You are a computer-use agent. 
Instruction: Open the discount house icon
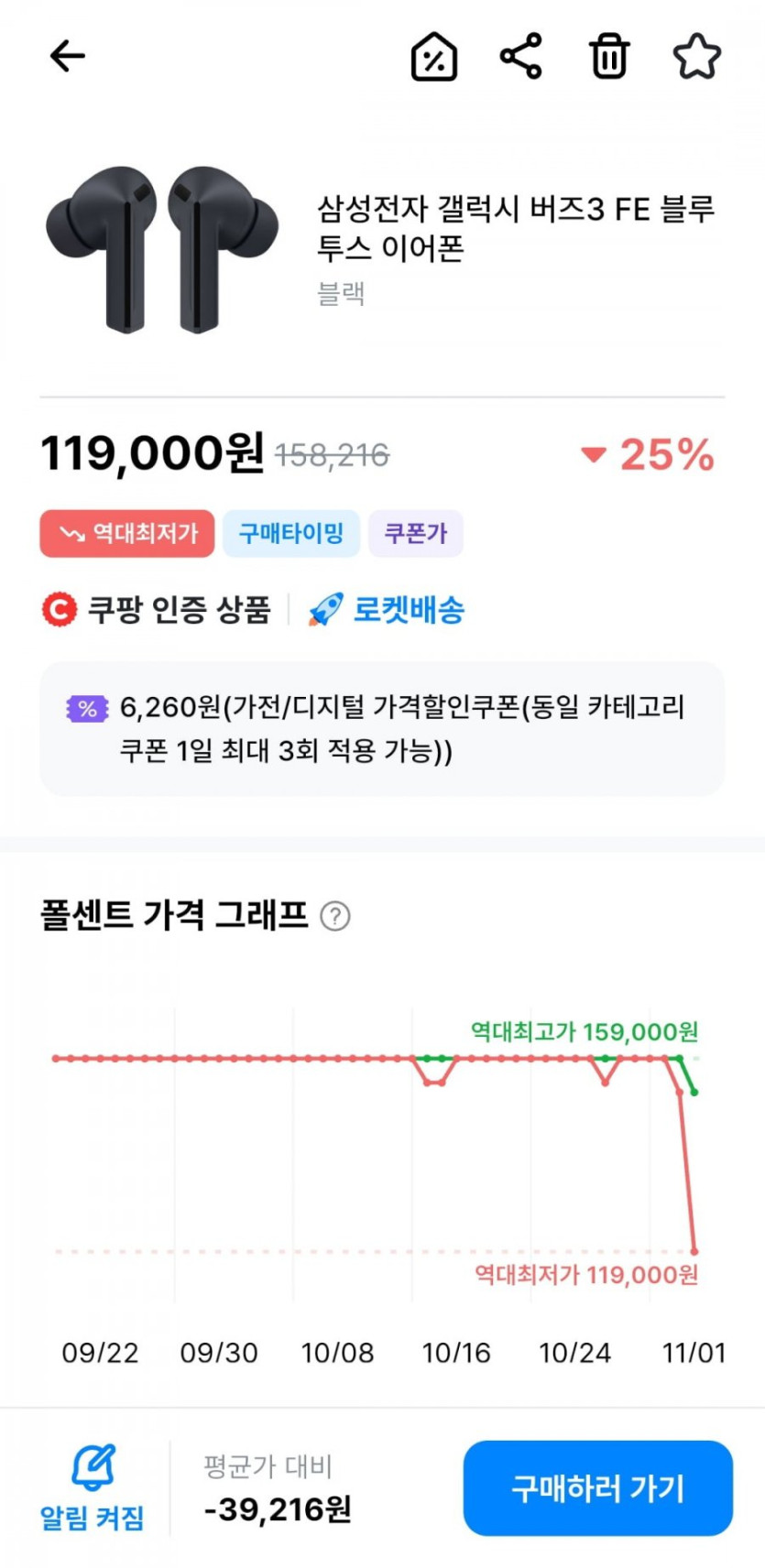(433, 58)
